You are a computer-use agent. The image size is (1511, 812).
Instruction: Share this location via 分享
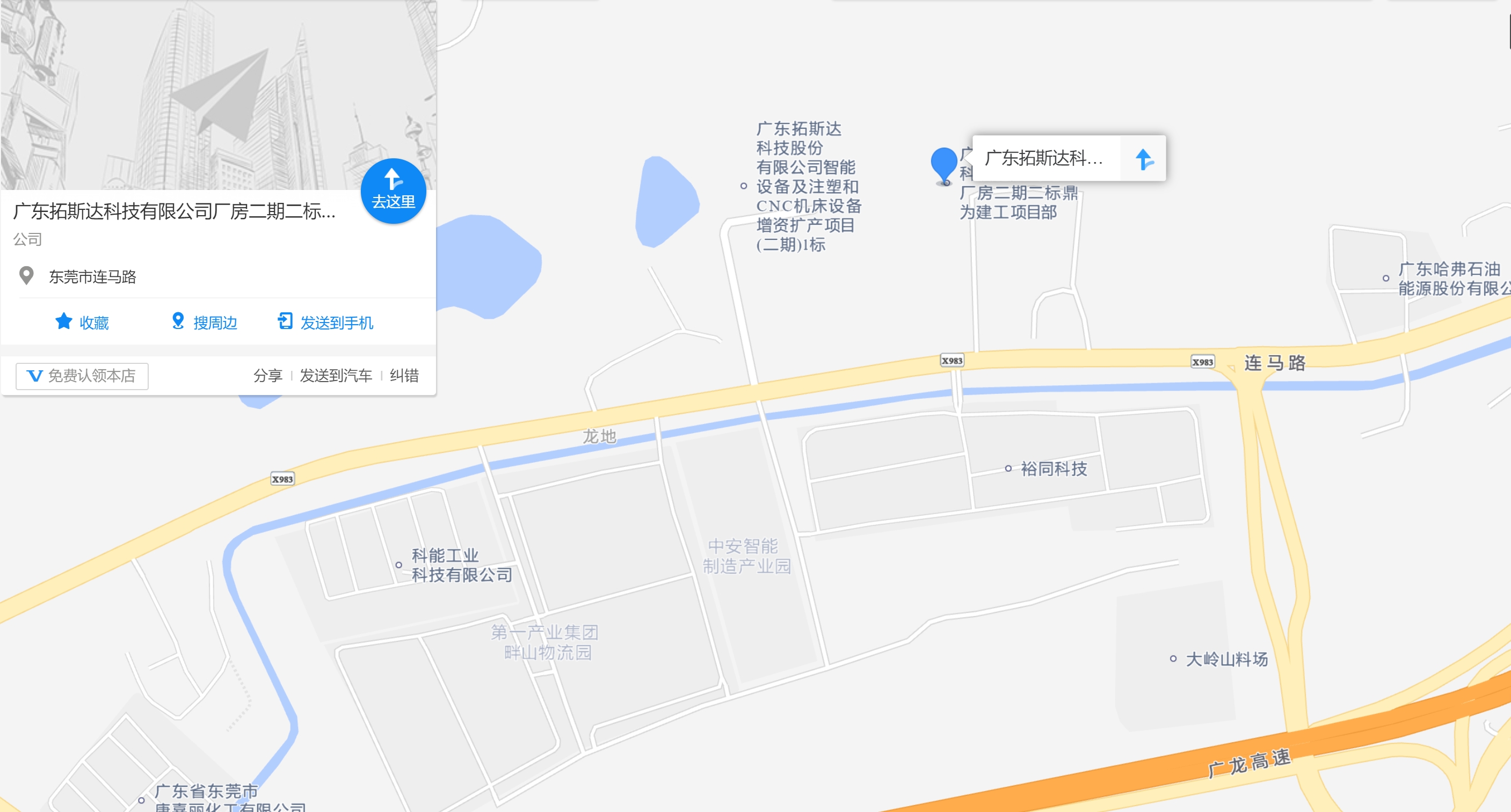click(267, 376)
